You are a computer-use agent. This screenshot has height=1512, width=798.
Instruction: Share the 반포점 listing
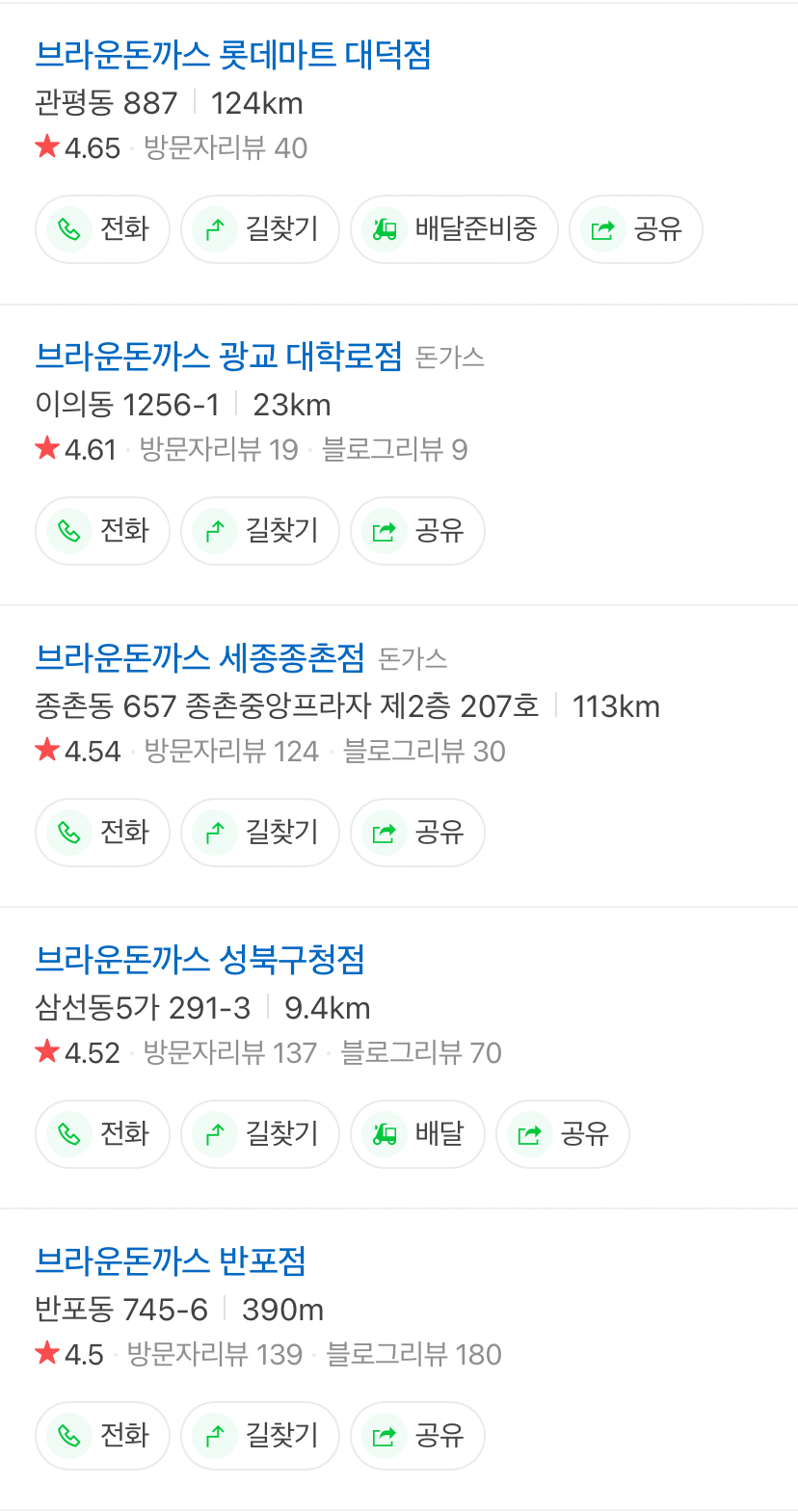coord(417,1436)
